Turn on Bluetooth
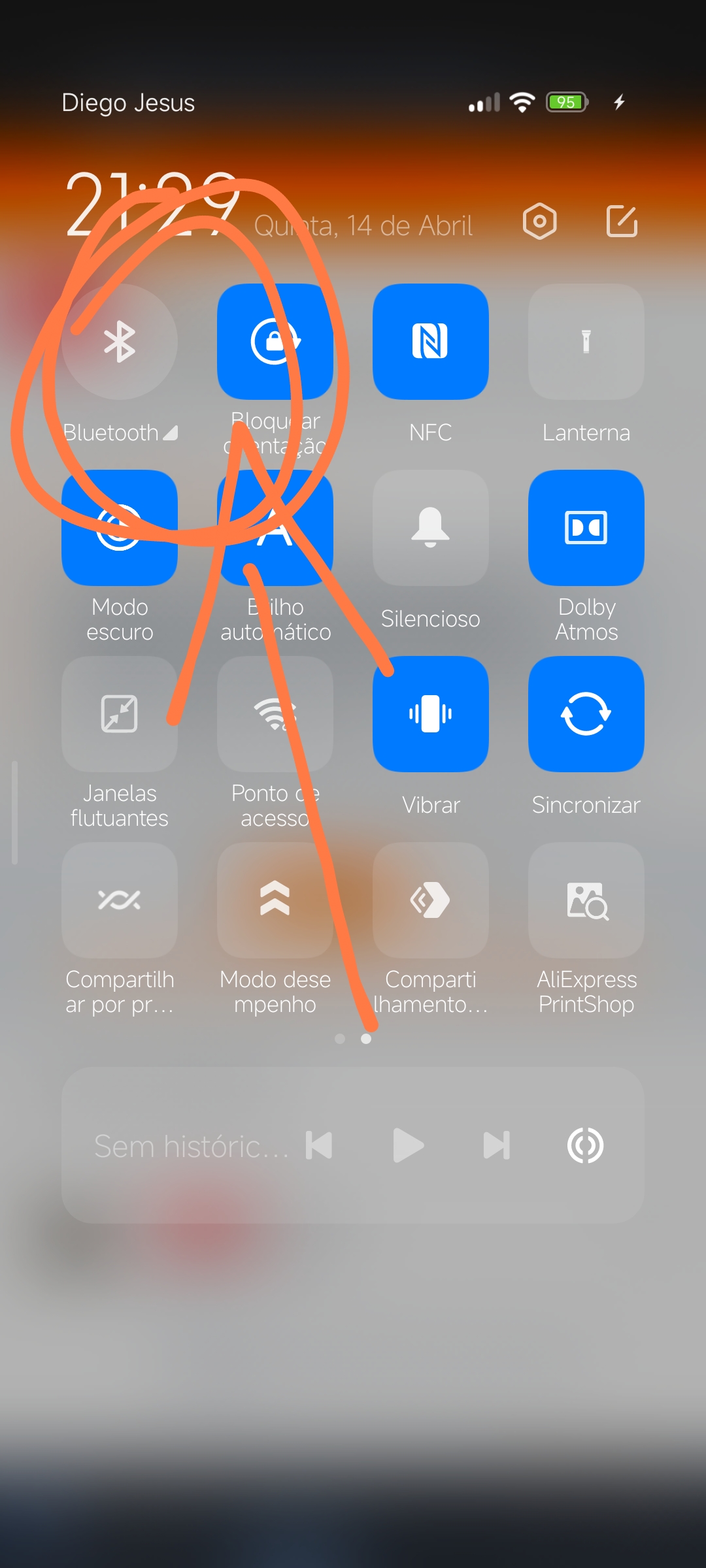Image resolution: width=706 pixels, height=1568 pixels. click(120, 342)
